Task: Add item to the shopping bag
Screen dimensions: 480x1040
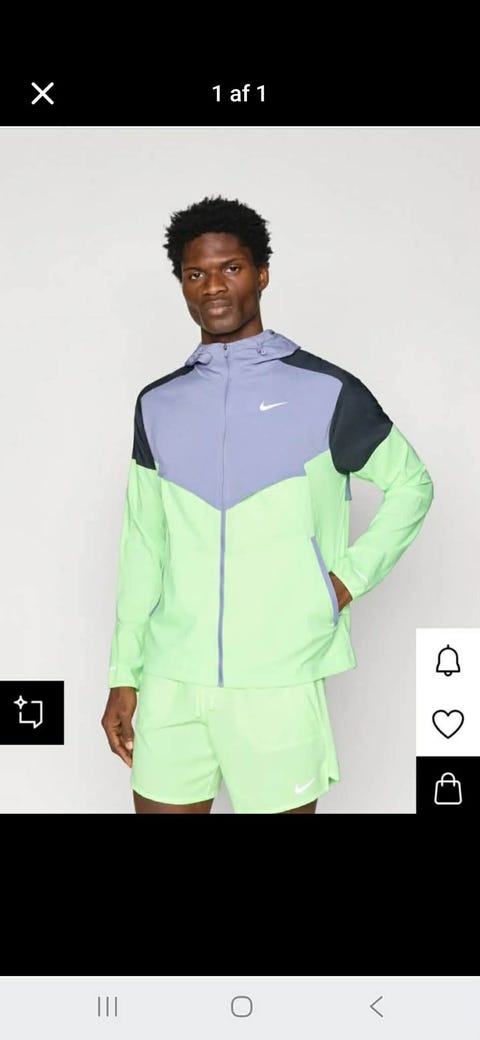Action: tap(448, 788)
